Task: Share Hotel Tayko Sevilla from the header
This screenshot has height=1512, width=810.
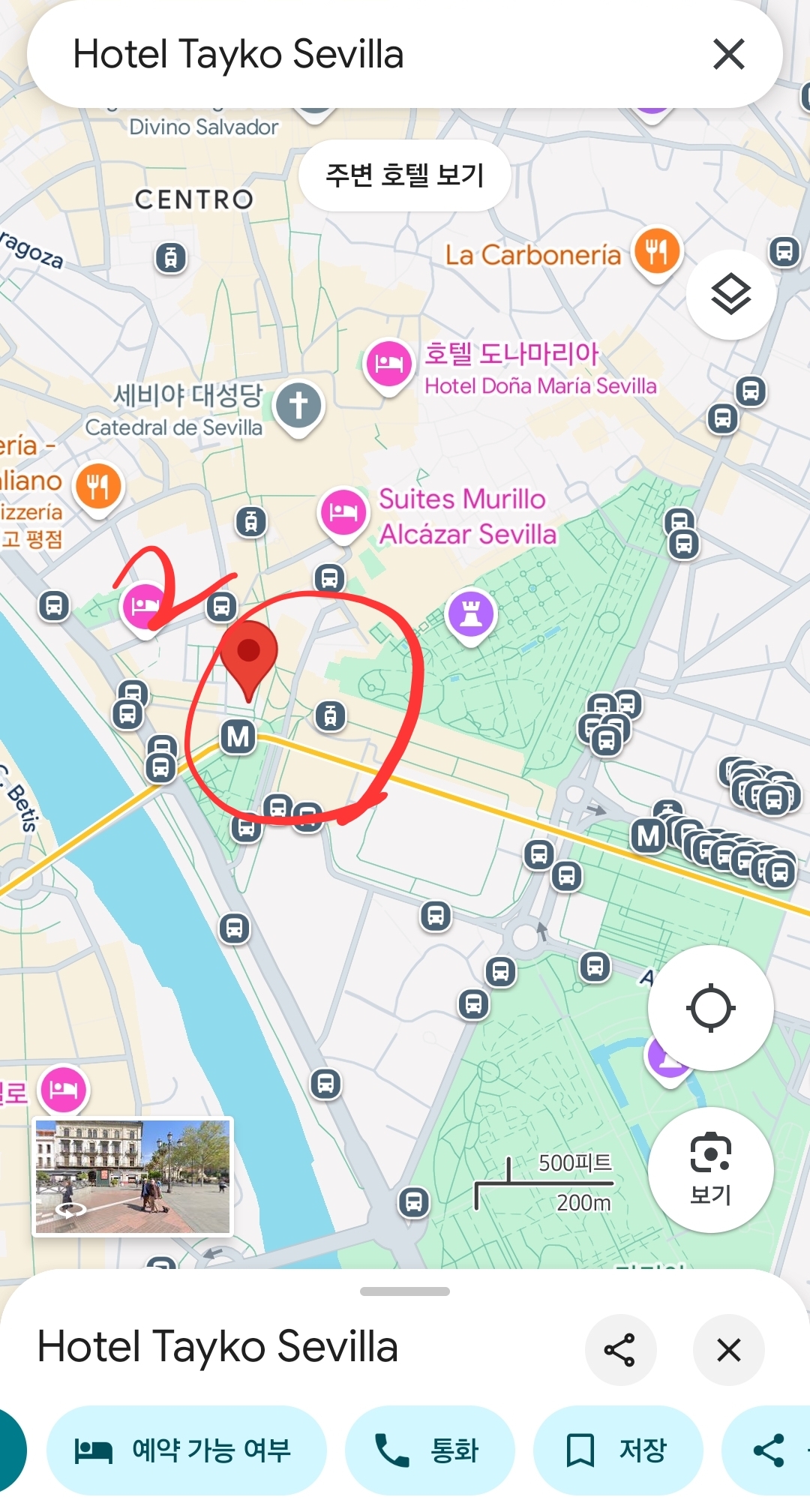Action: (x=620, y=1350)
